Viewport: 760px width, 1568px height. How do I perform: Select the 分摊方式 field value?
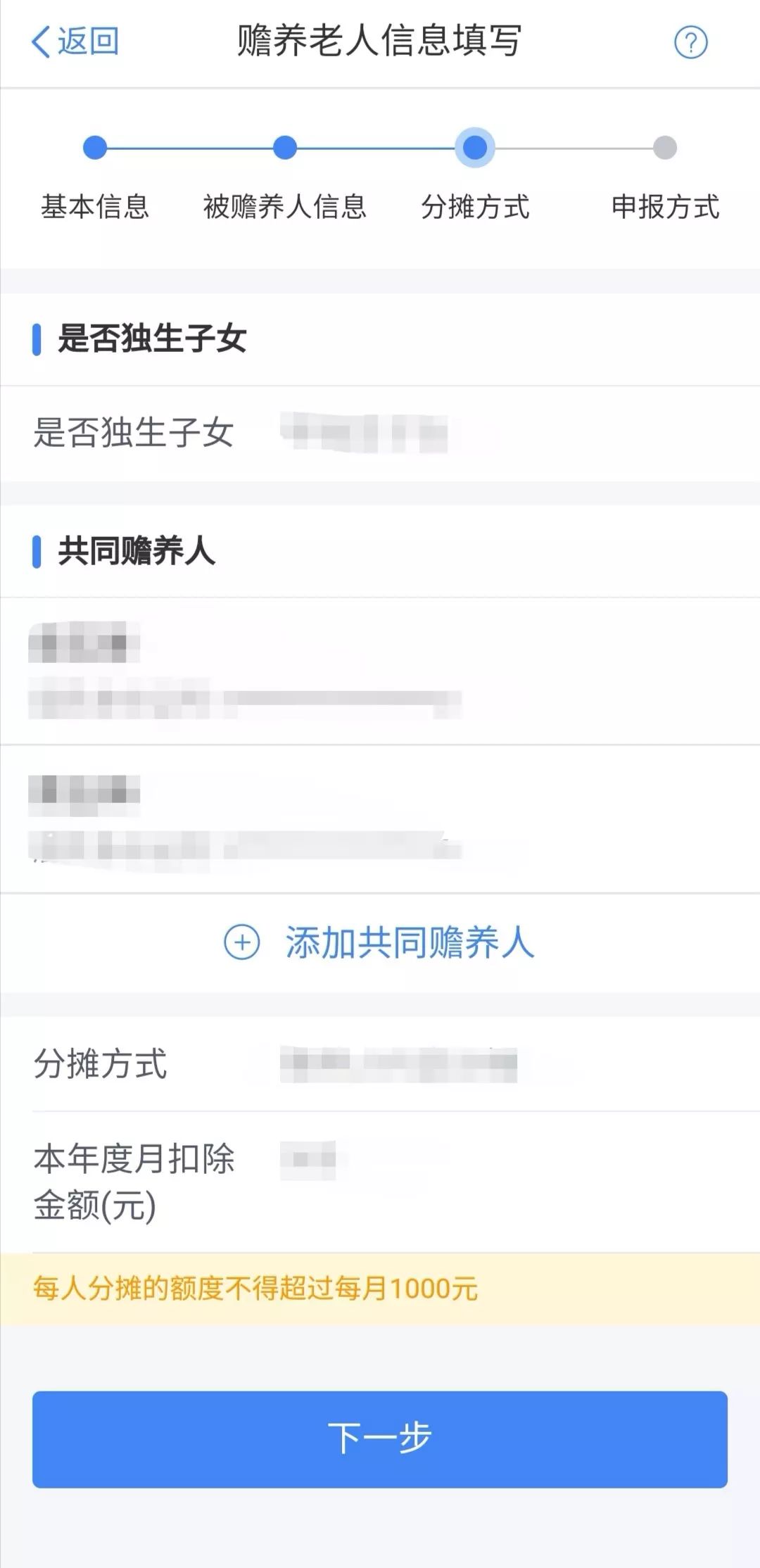398,1064
